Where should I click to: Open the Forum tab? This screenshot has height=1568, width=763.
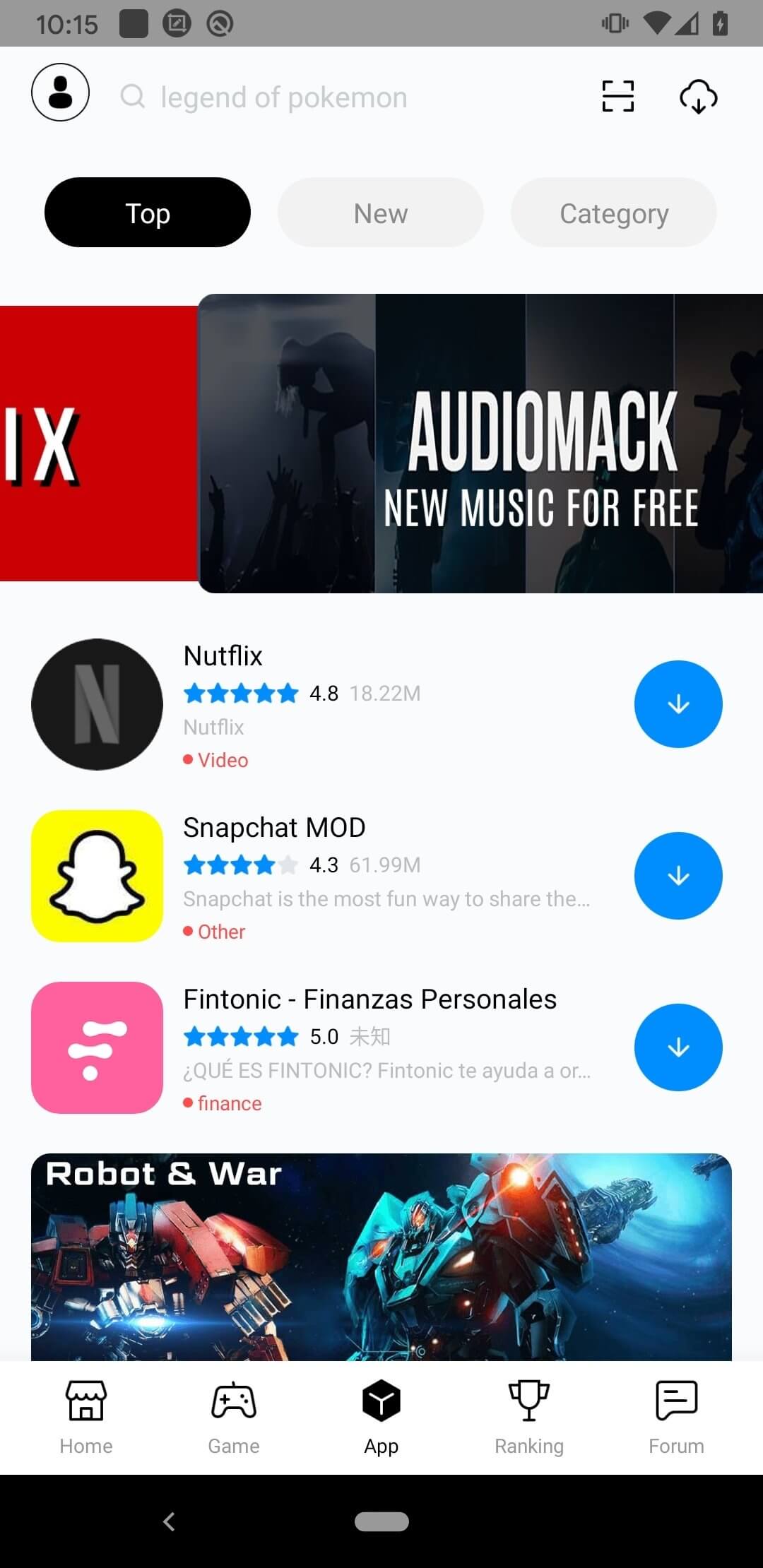coord(677,1417)
